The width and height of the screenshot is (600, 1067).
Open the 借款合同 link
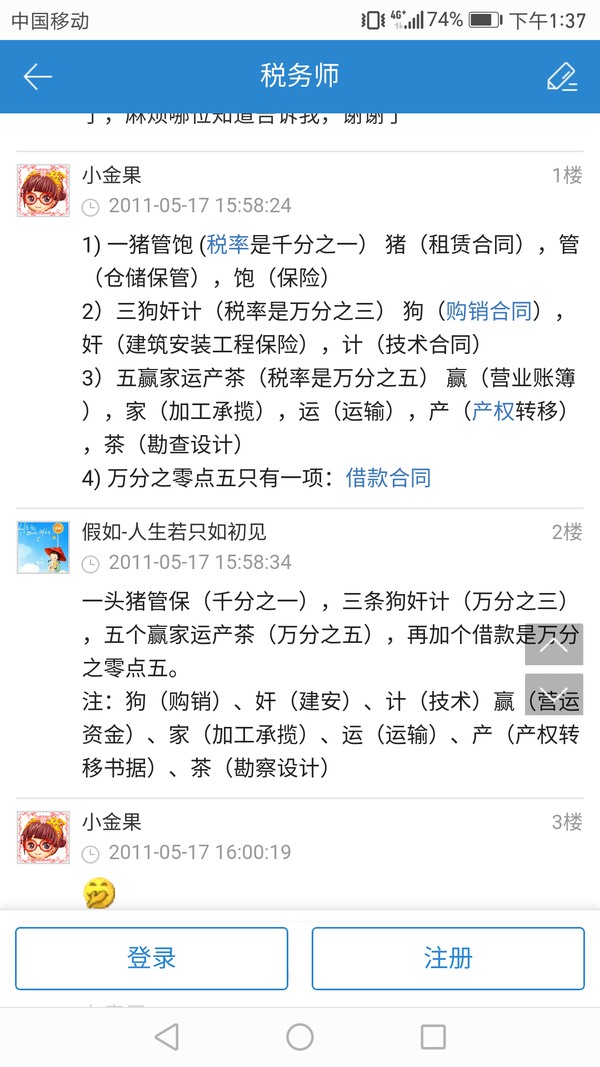point(388,478)
